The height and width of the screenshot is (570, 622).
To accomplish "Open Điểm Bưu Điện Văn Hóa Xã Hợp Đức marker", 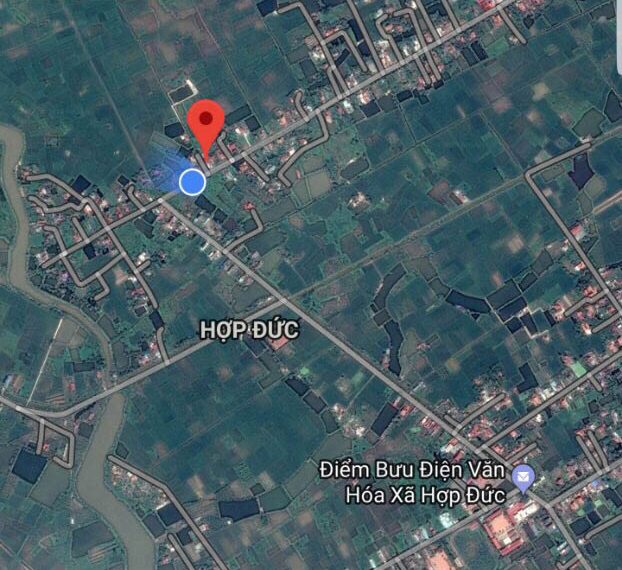I will pos(521,478).
